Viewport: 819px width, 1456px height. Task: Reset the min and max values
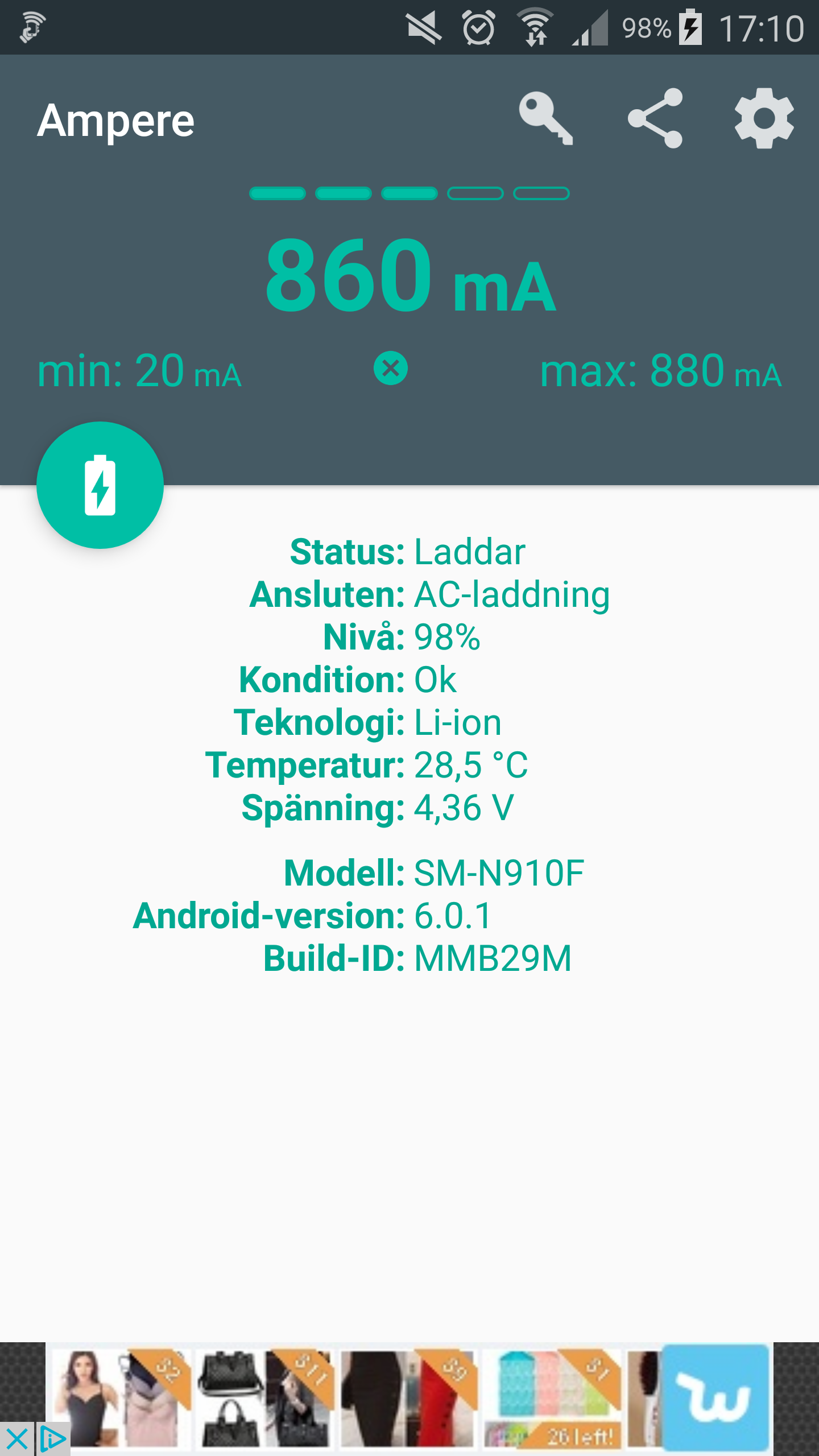pos(391,369)
